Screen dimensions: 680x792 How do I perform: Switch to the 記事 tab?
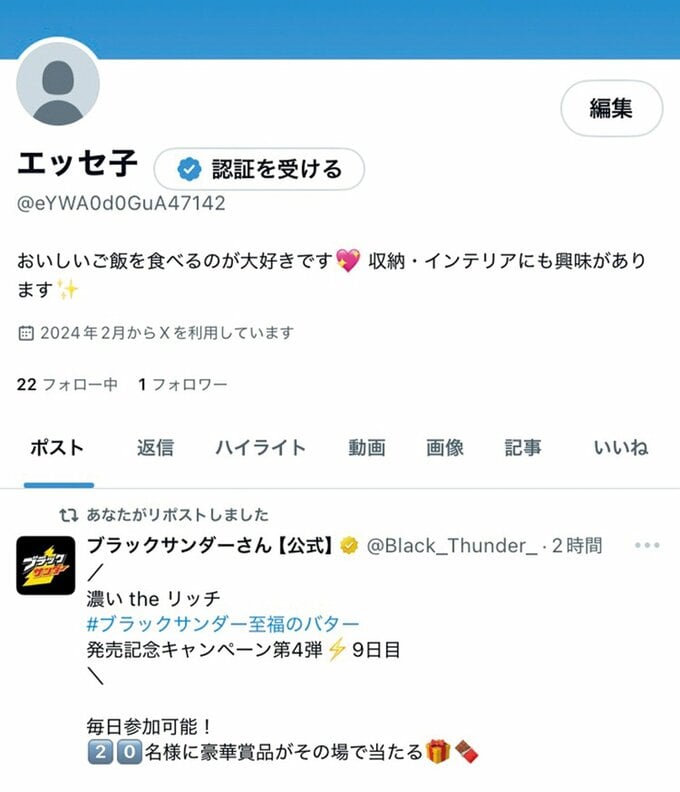pyautogui.click(x=523, y=448)
